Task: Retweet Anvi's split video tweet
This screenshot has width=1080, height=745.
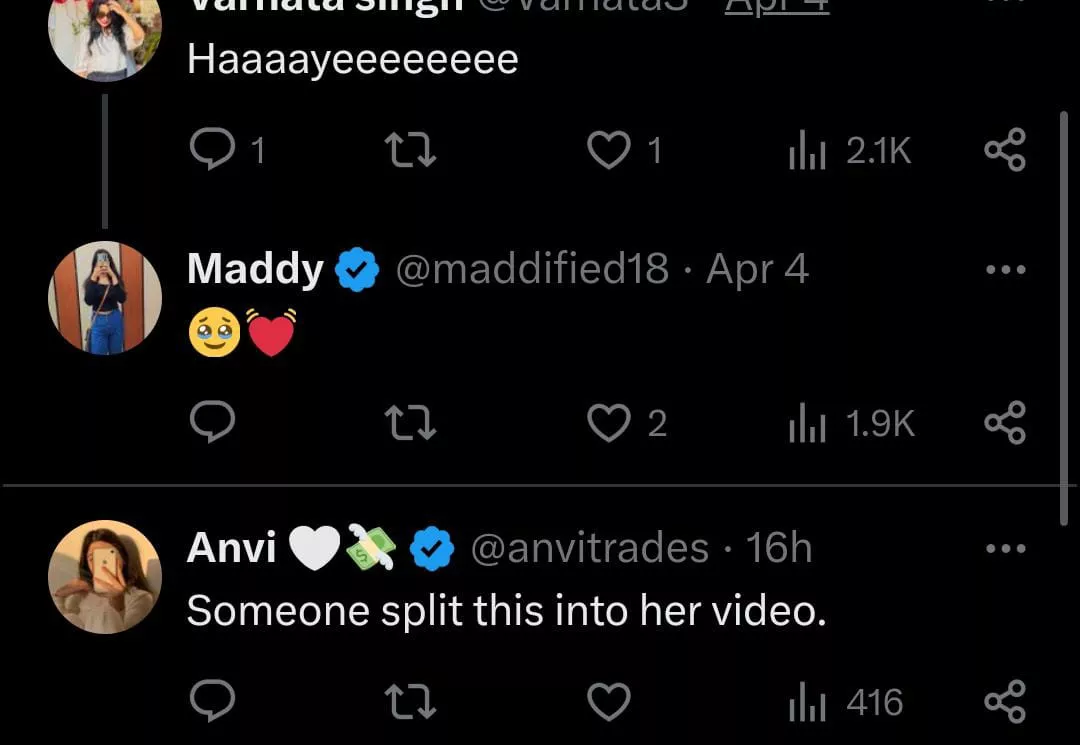Action: click(410, 702)
